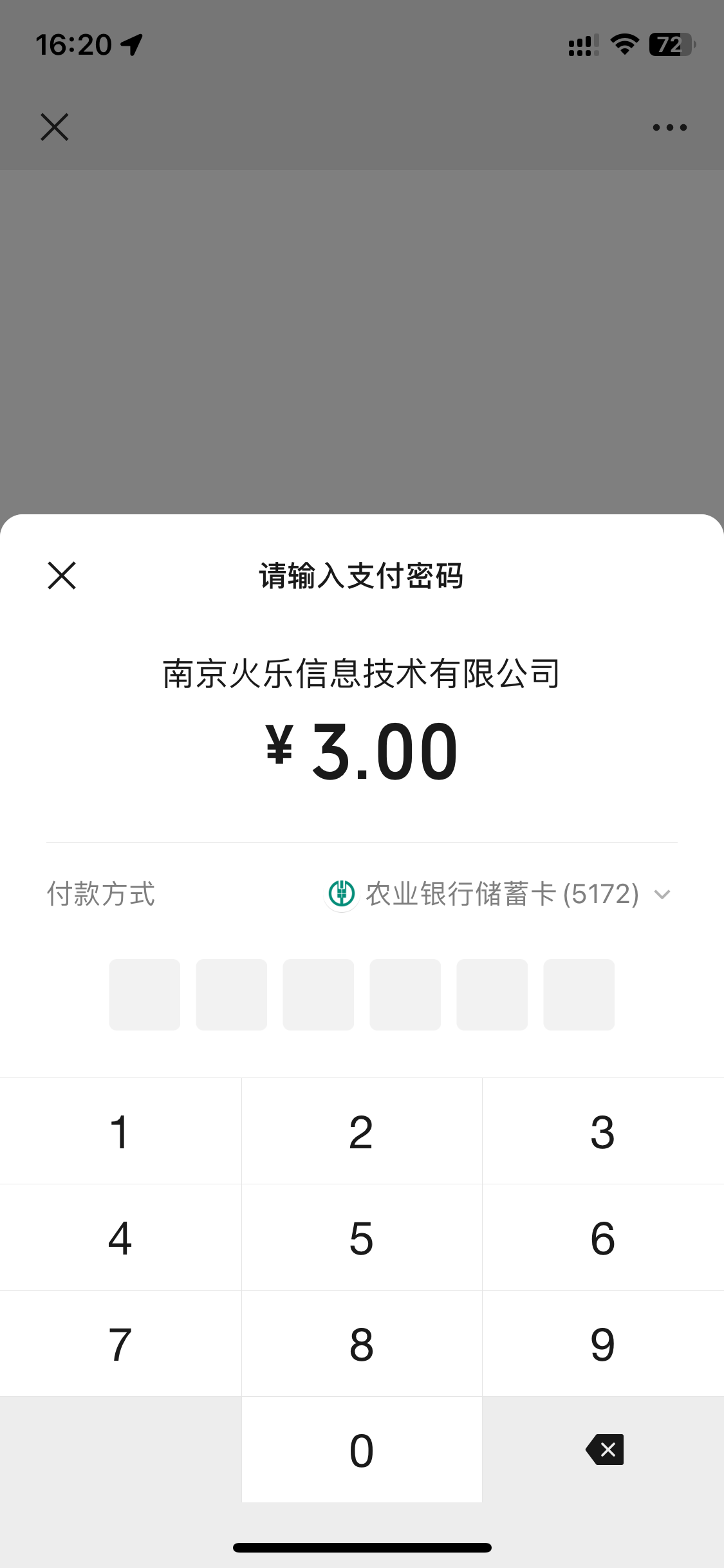Enter digit 7 on the keypad
The height and width of the screenshot is (1568, 724).
[x=120, y=1344]
